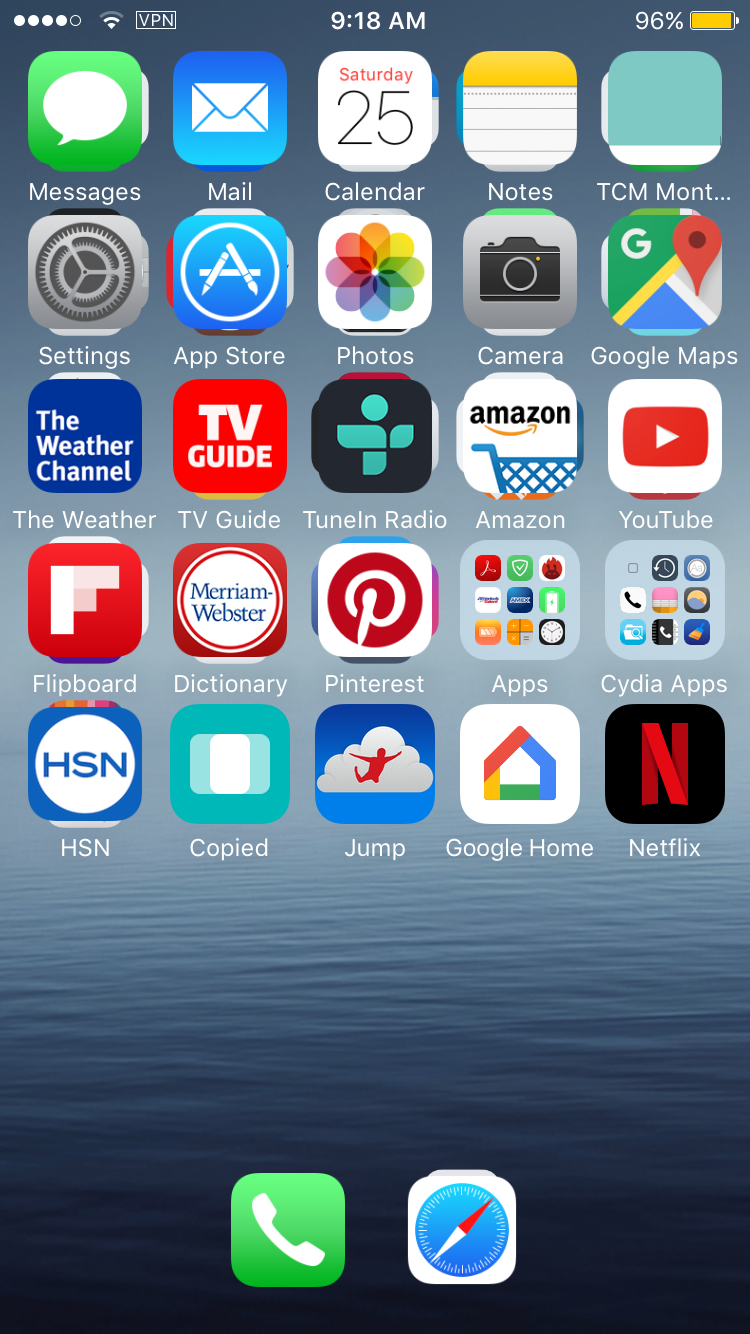Open YouTube

point(665,438)
